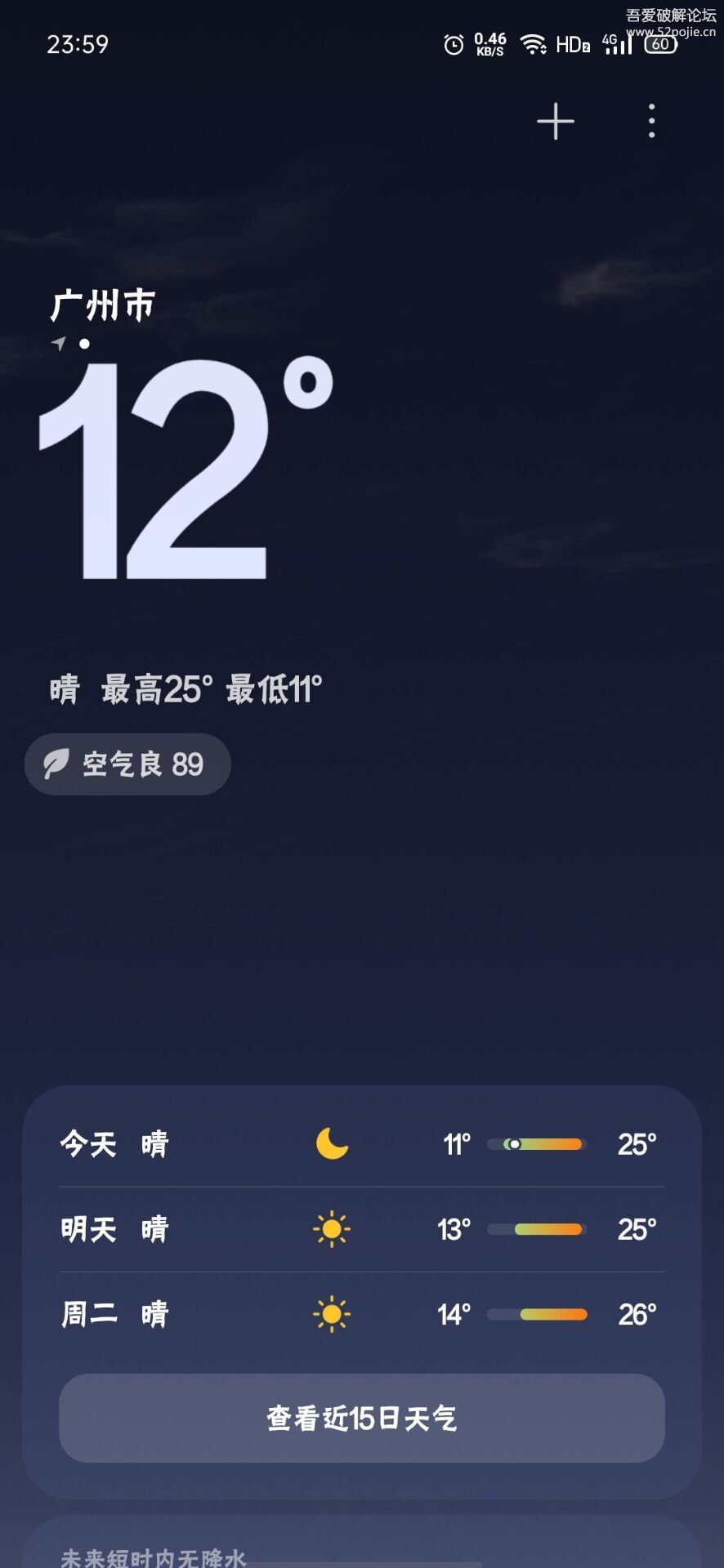Open the air quality chip 空气良 89
724x1568 pixels.
point(128,764)
